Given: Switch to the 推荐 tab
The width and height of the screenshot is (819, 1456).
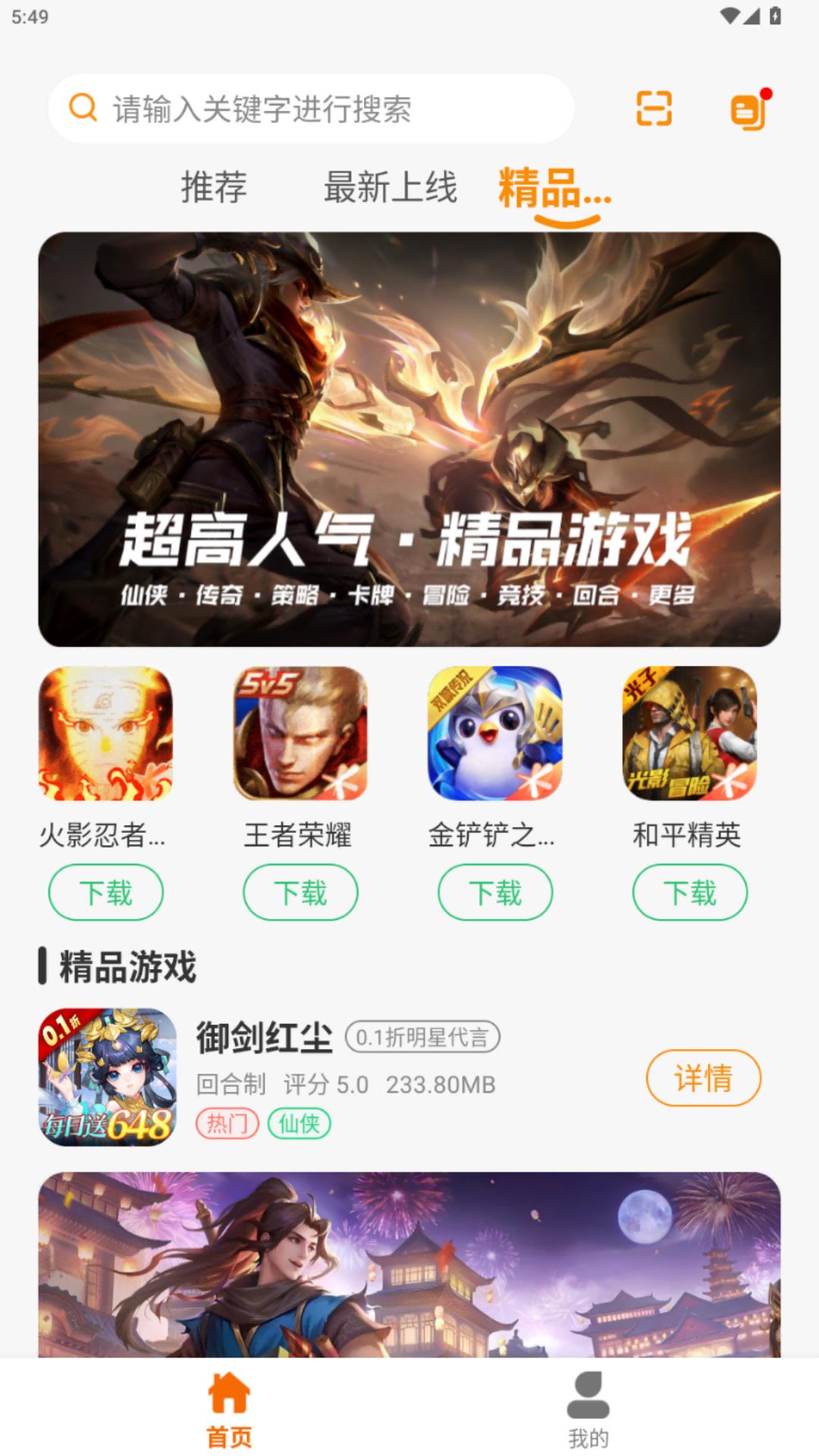Looking at the screenshot, I should (212, 188).
